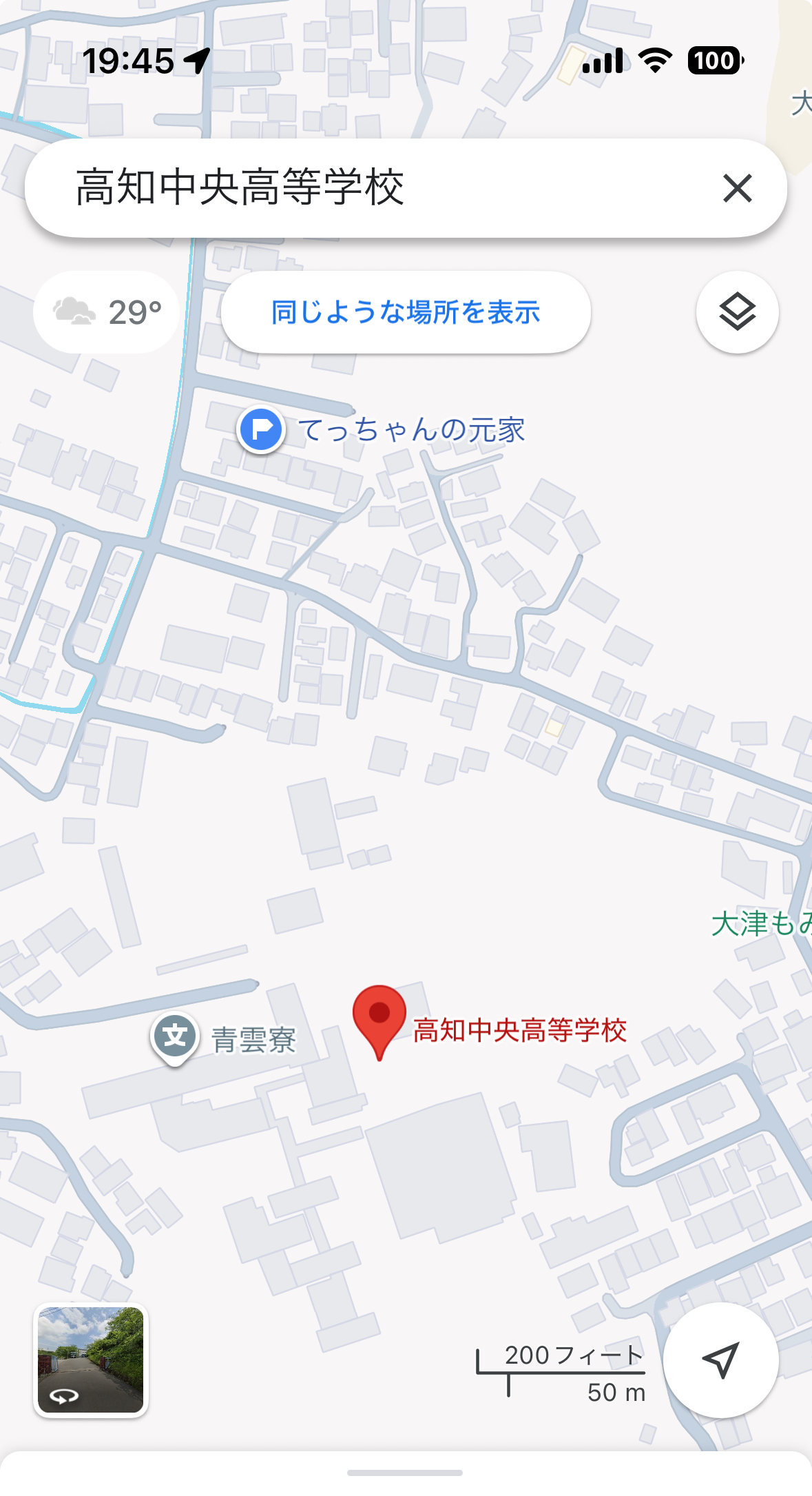The width and height of the screenshot is (812, 1496).
Task: Center the map on my location
Action: coord(721,1360)
